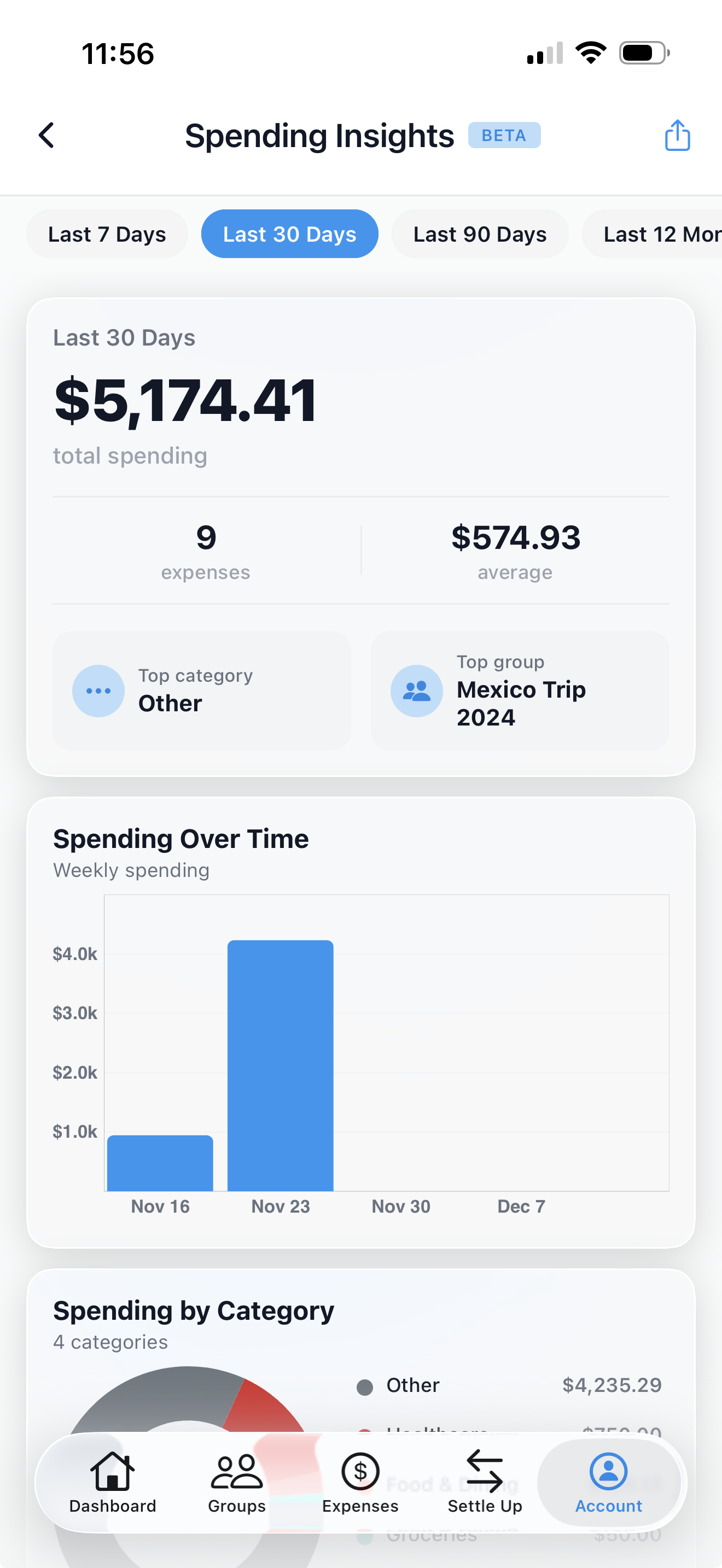Expand Spending by Category section
The width and height of the screenshot is (722, 1568).
[193, 1310]
